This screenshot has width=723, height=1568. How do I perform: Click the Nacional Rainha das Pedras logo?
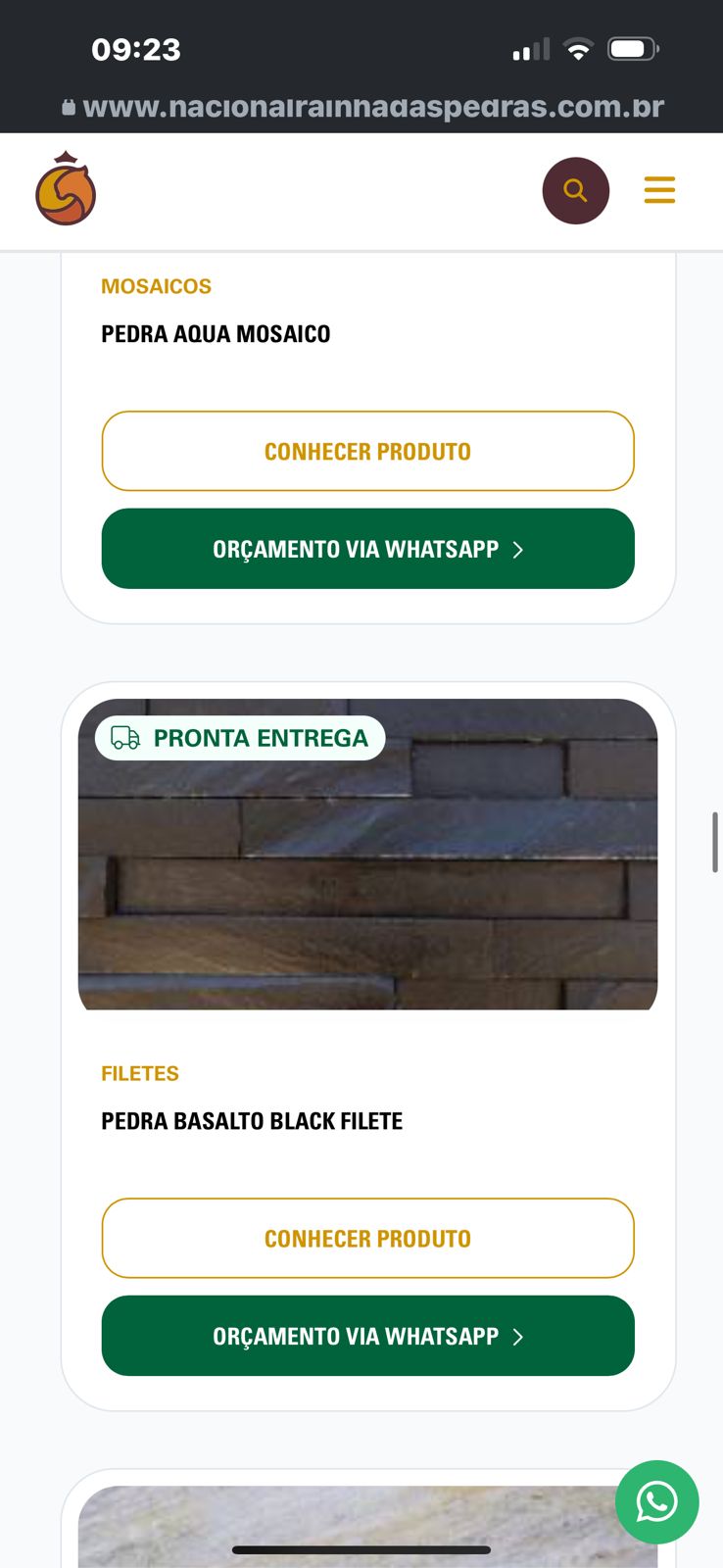(x=65, y=189)
